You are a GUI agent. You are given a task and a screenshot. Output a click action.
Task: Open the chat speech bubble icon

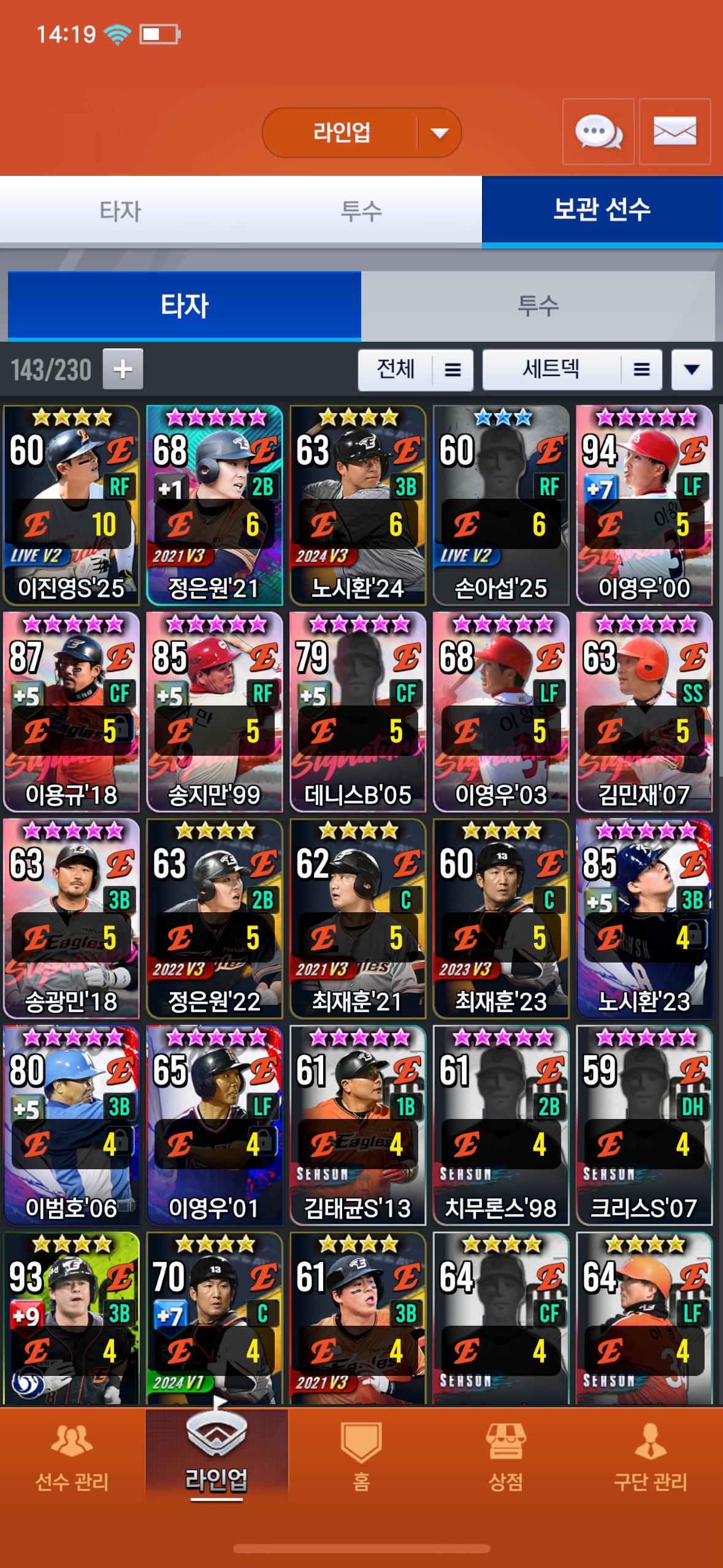599,132
